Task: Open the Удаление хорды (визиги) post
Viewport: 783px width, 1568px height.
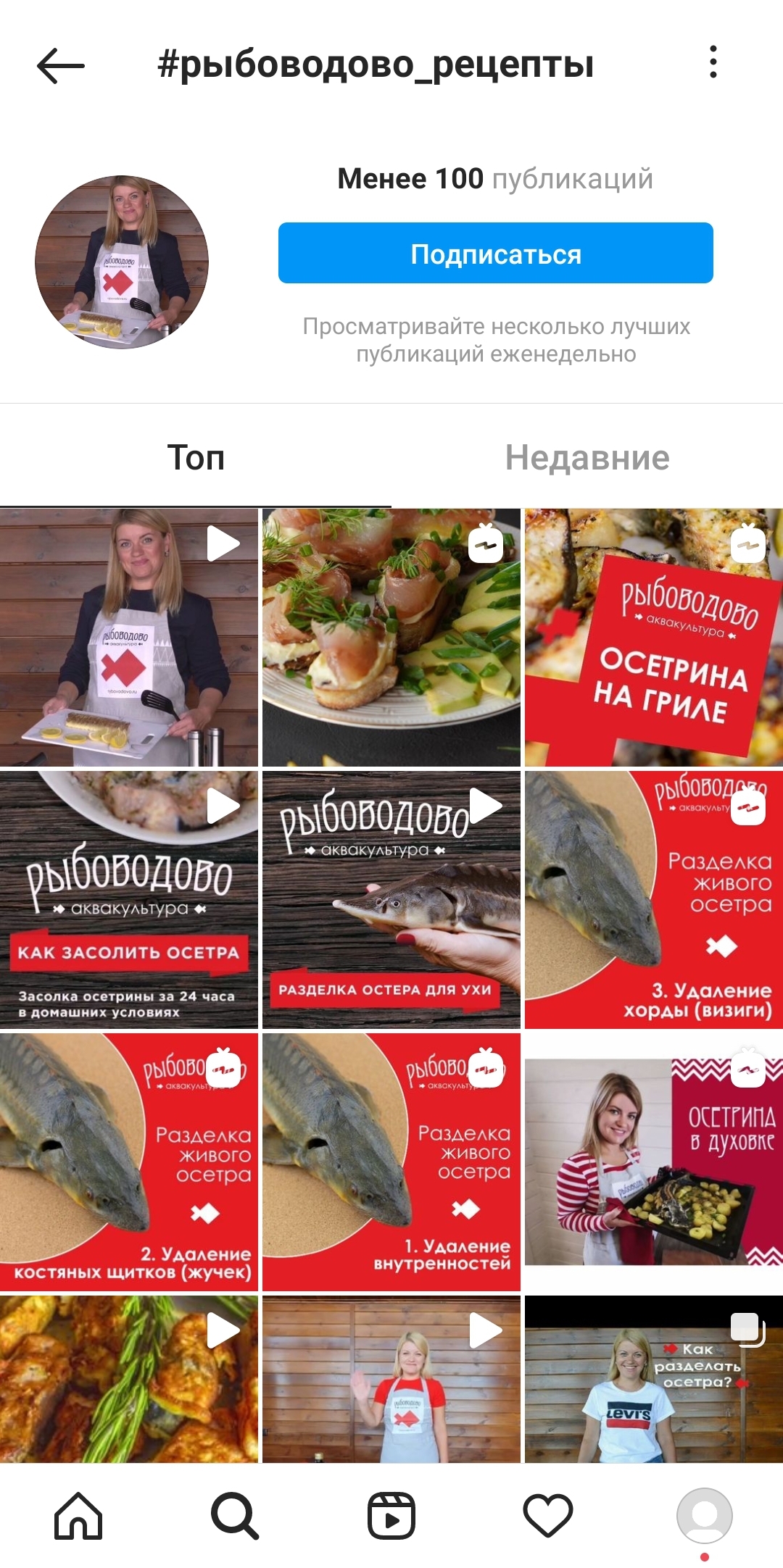Action: click(x=653, y=899)
